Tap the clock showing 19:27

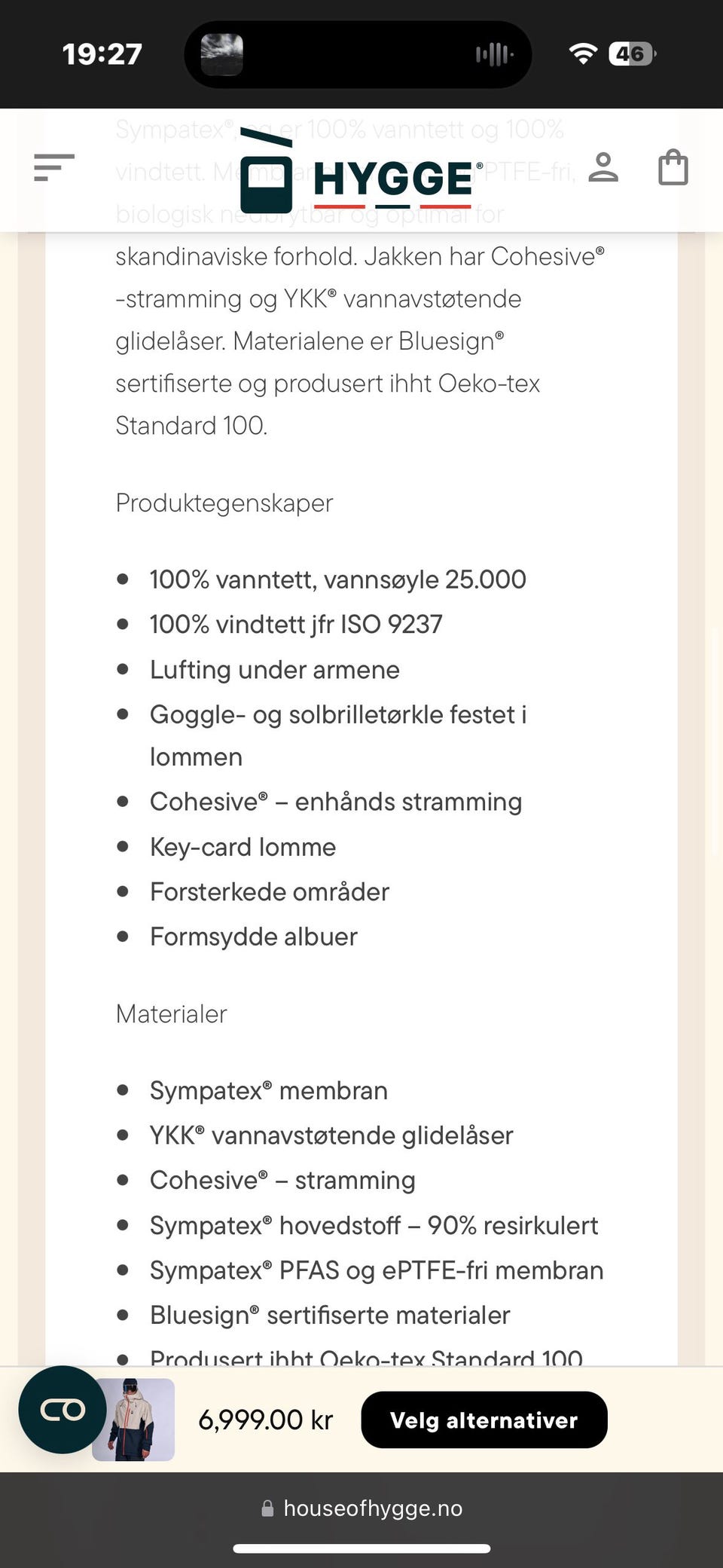pyautogui.click(x=102, y=53)
